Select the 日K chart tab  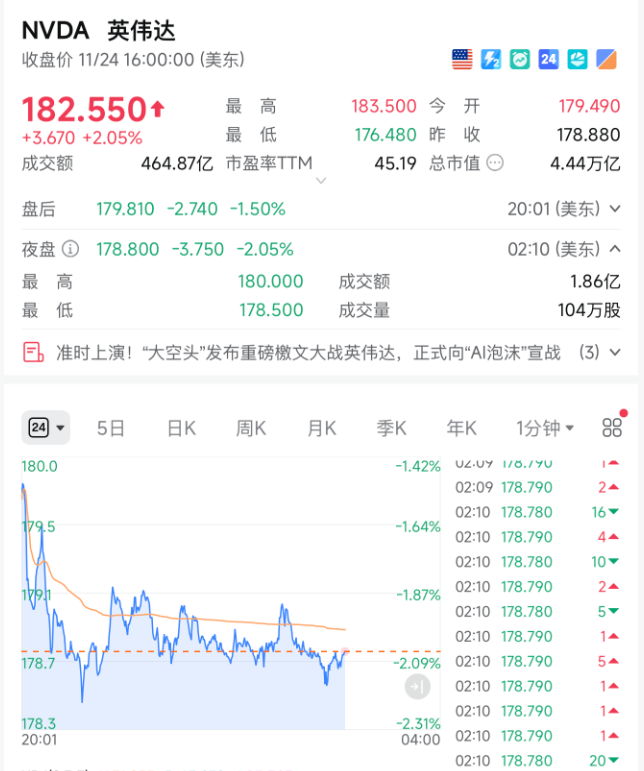[181, 428]
